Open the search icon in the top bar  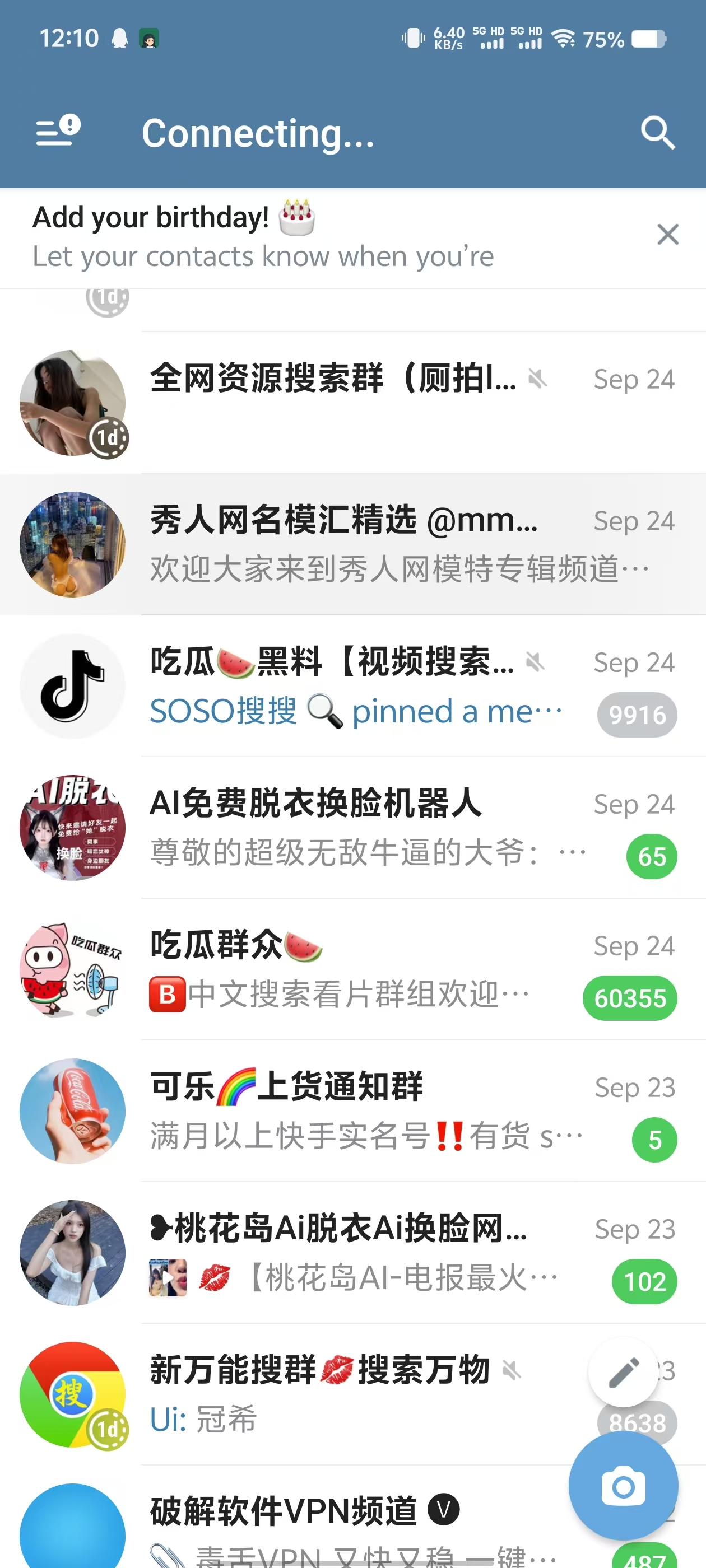[657, 133]
